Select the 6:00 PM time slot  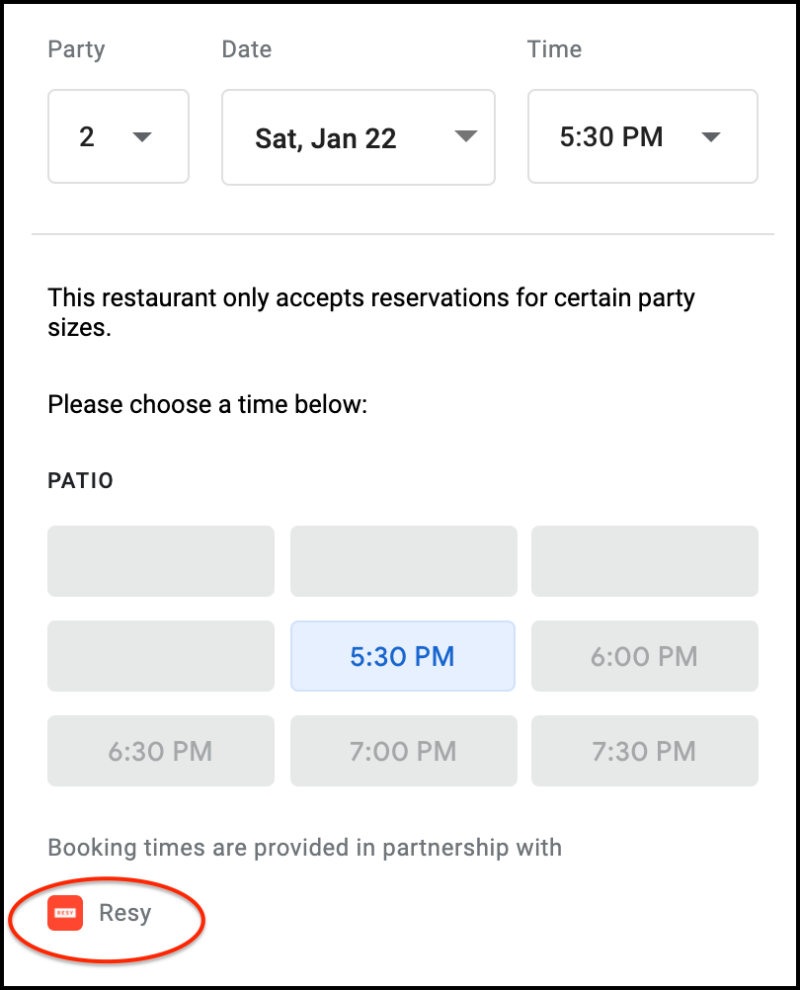(x=644, y=656)
